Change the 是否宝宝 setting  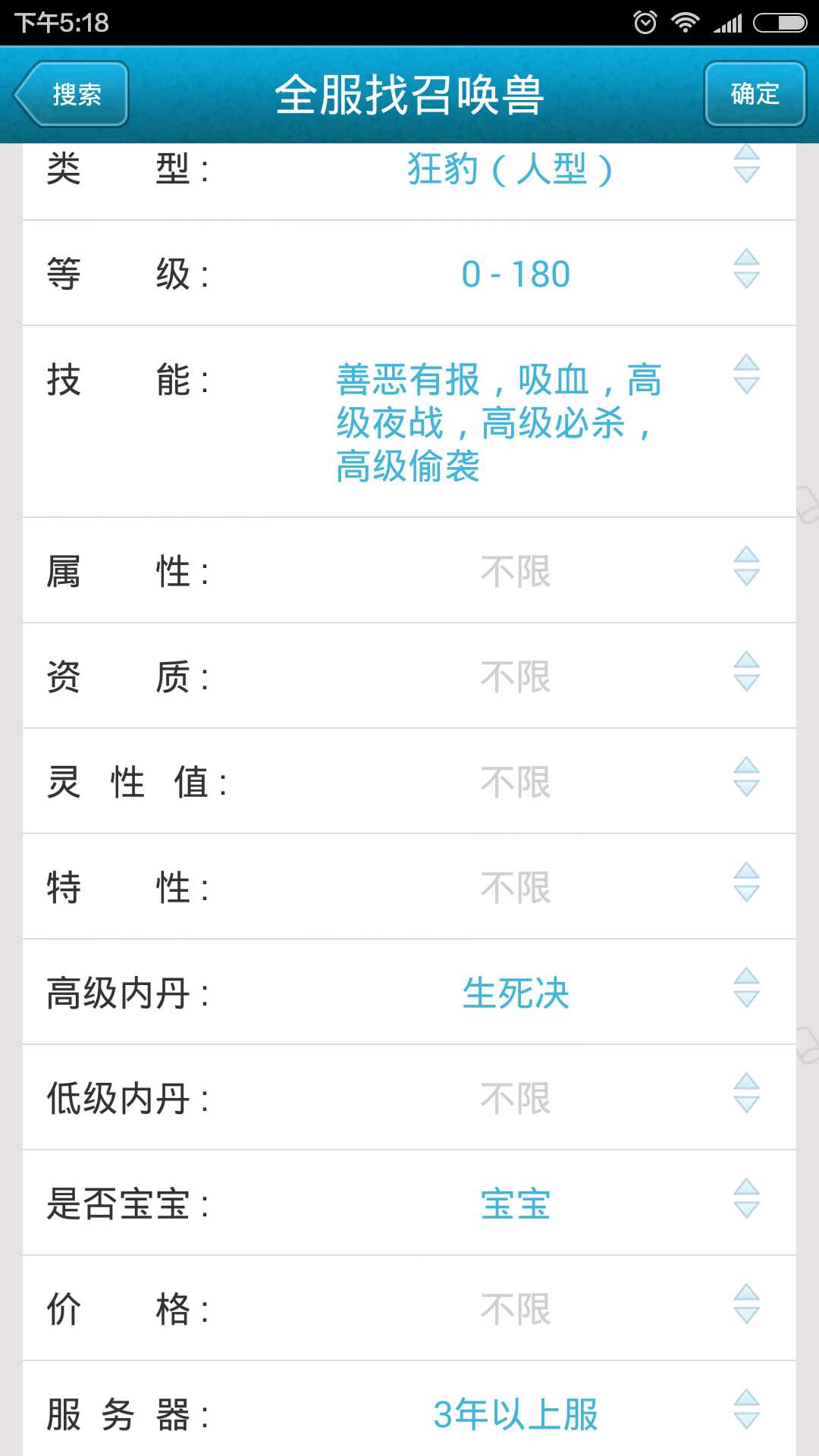[x=516, y=1203]
